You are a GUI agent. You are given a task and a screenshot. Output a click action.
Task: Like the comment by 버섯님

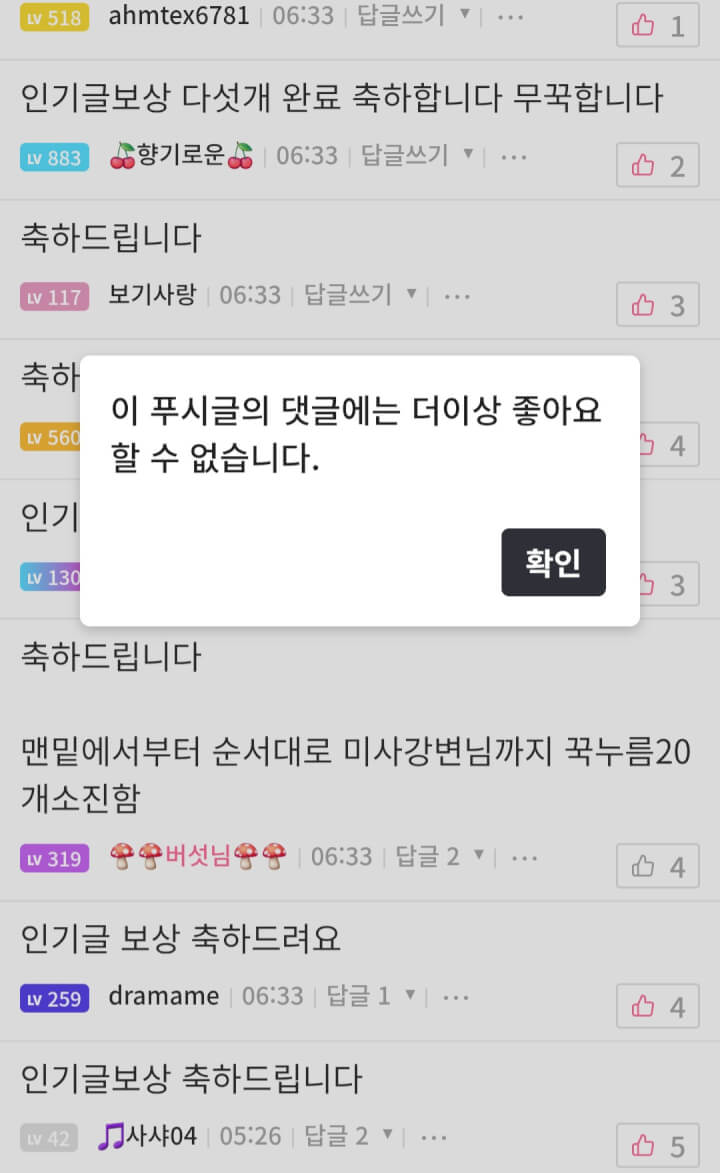point(657,866)
